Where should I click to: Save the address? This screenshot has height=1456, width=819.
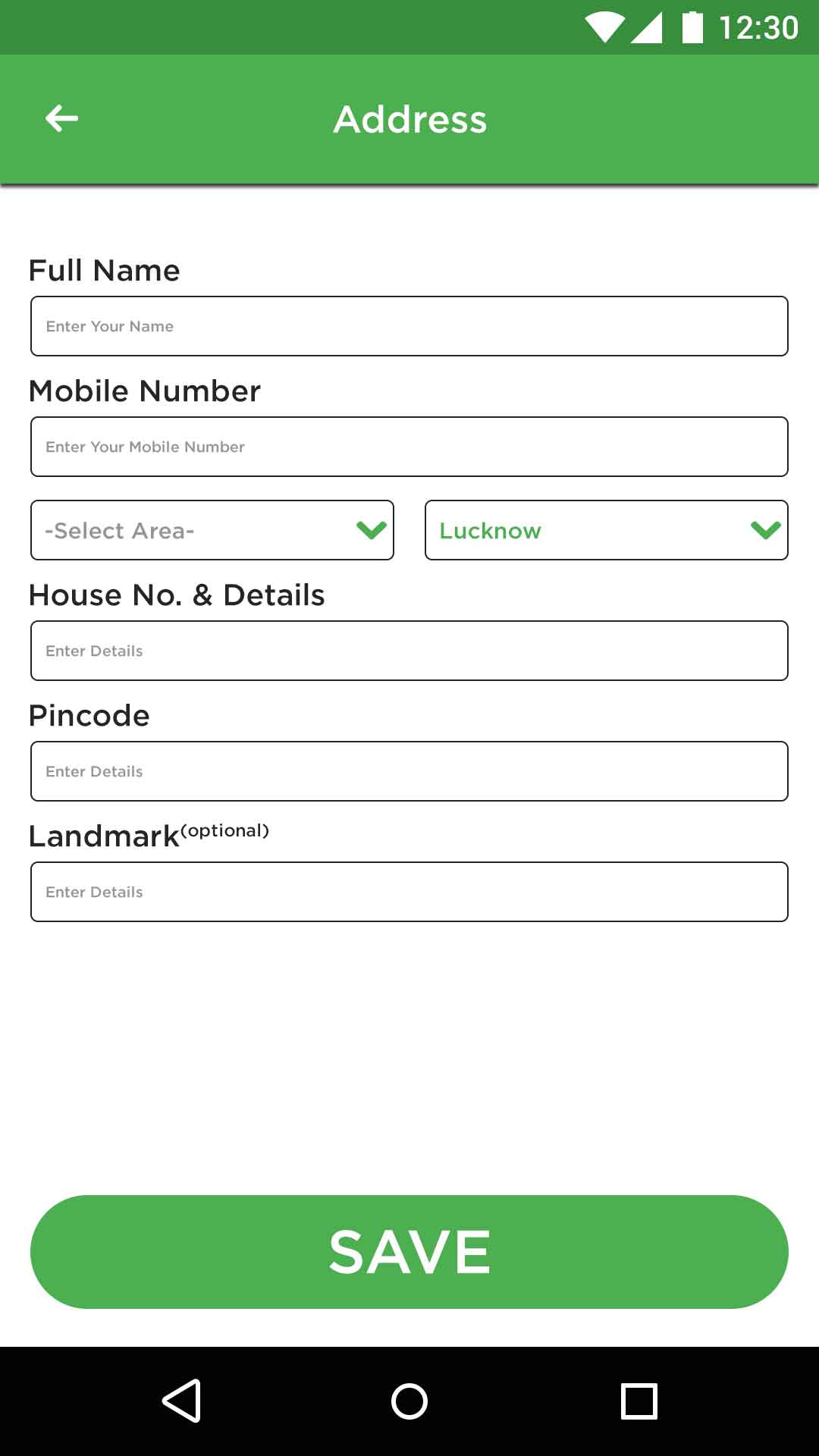pos(409,1252)
